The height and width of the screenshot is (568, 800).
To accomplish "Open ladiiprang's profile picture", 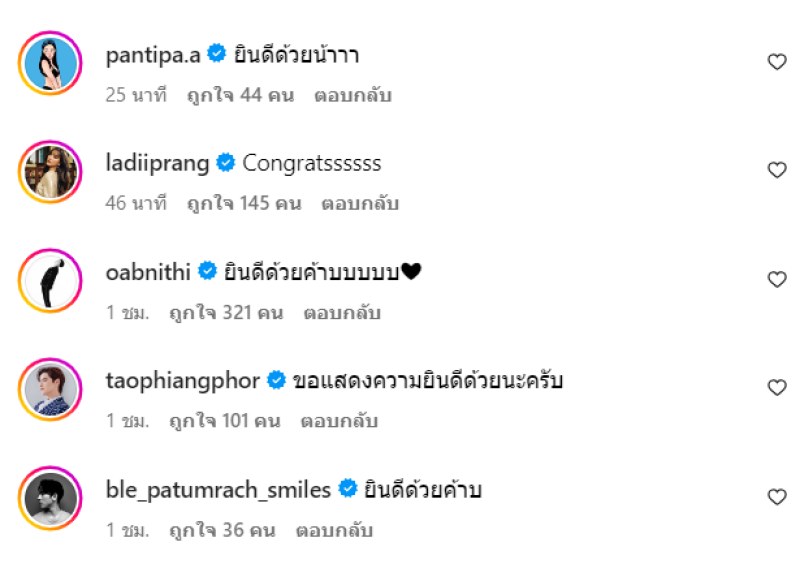I will point(49,171).
